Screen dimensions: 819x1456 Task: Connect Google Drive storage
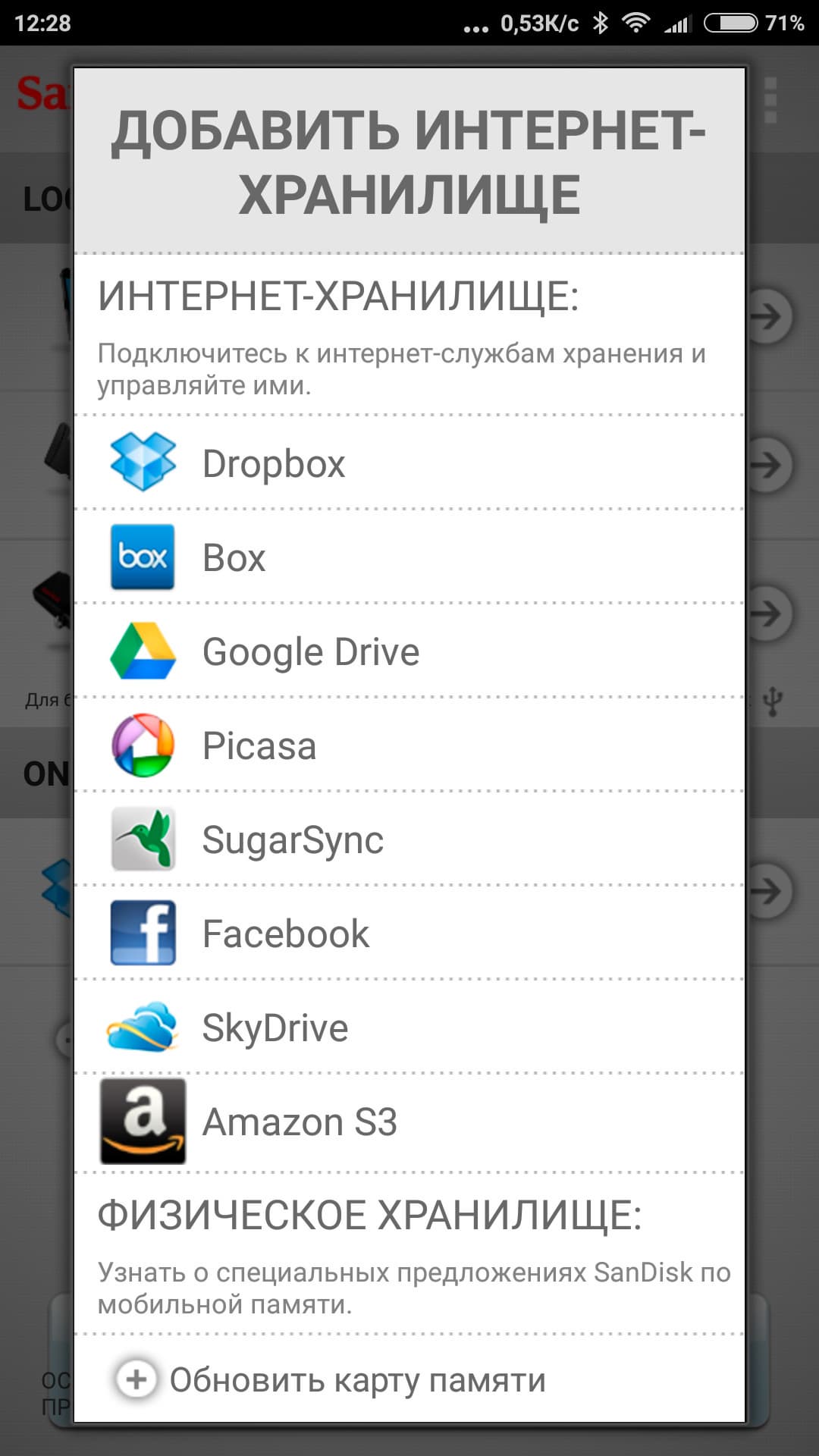pos(409,651)
